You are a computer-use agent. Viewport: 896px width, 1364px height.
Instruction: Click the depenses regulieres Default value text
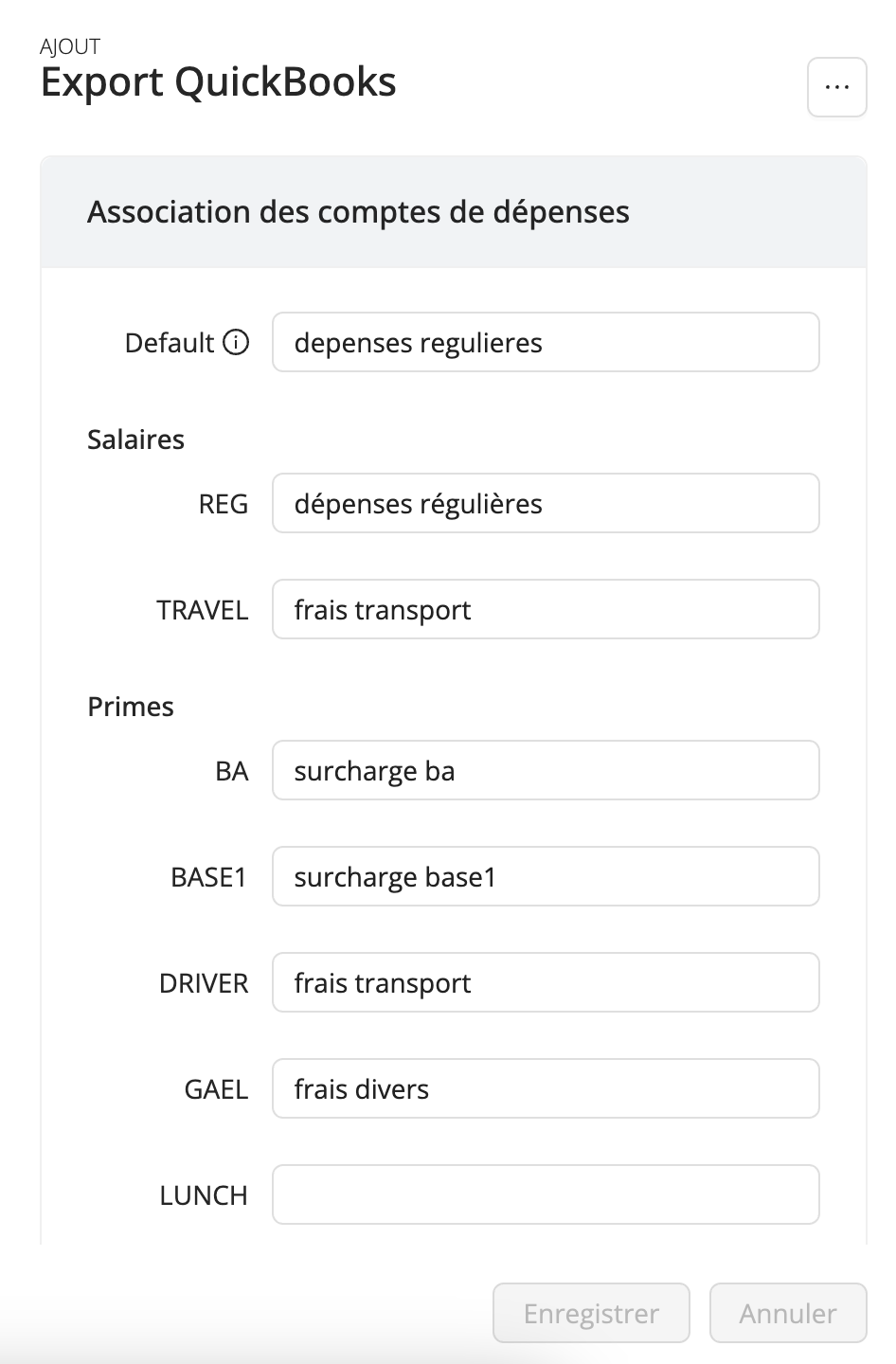420,342
